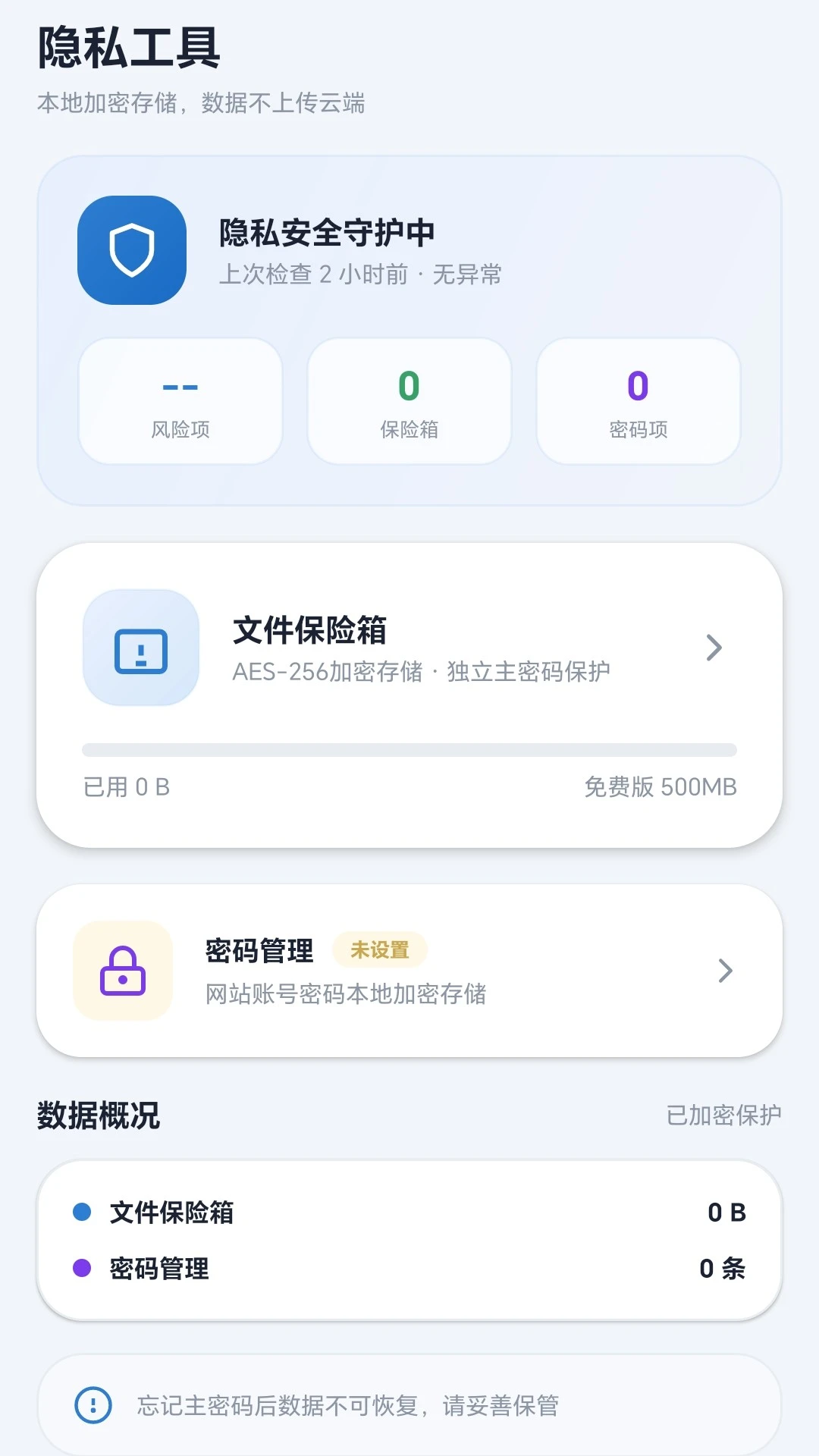Tap the 保险箱 count tile

point(409,401)
